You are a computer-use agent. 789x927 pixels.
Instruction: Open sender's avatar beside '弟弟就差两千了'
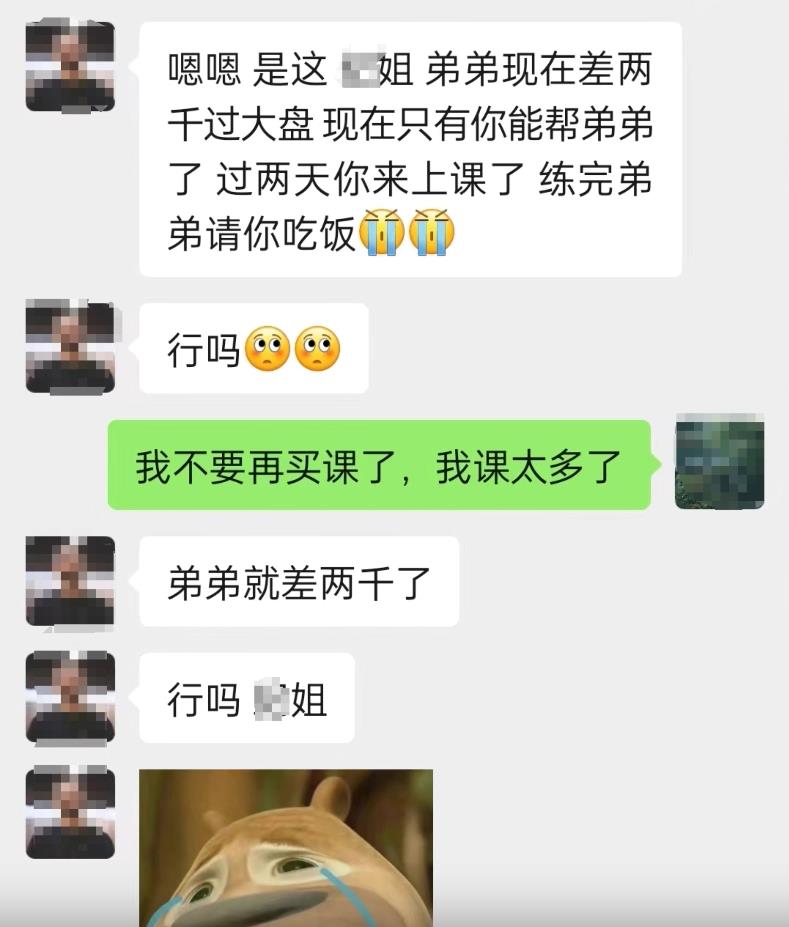pos(70,581)
